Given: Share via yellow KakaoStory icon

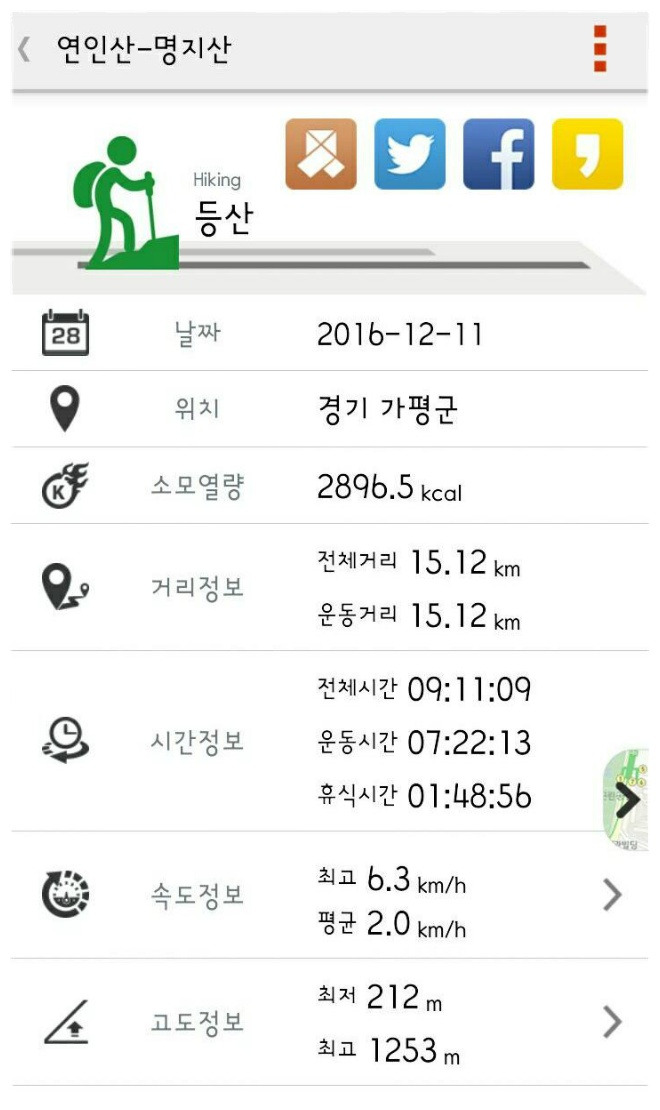Looking at the screenshot, I should (x=588, y=154).
